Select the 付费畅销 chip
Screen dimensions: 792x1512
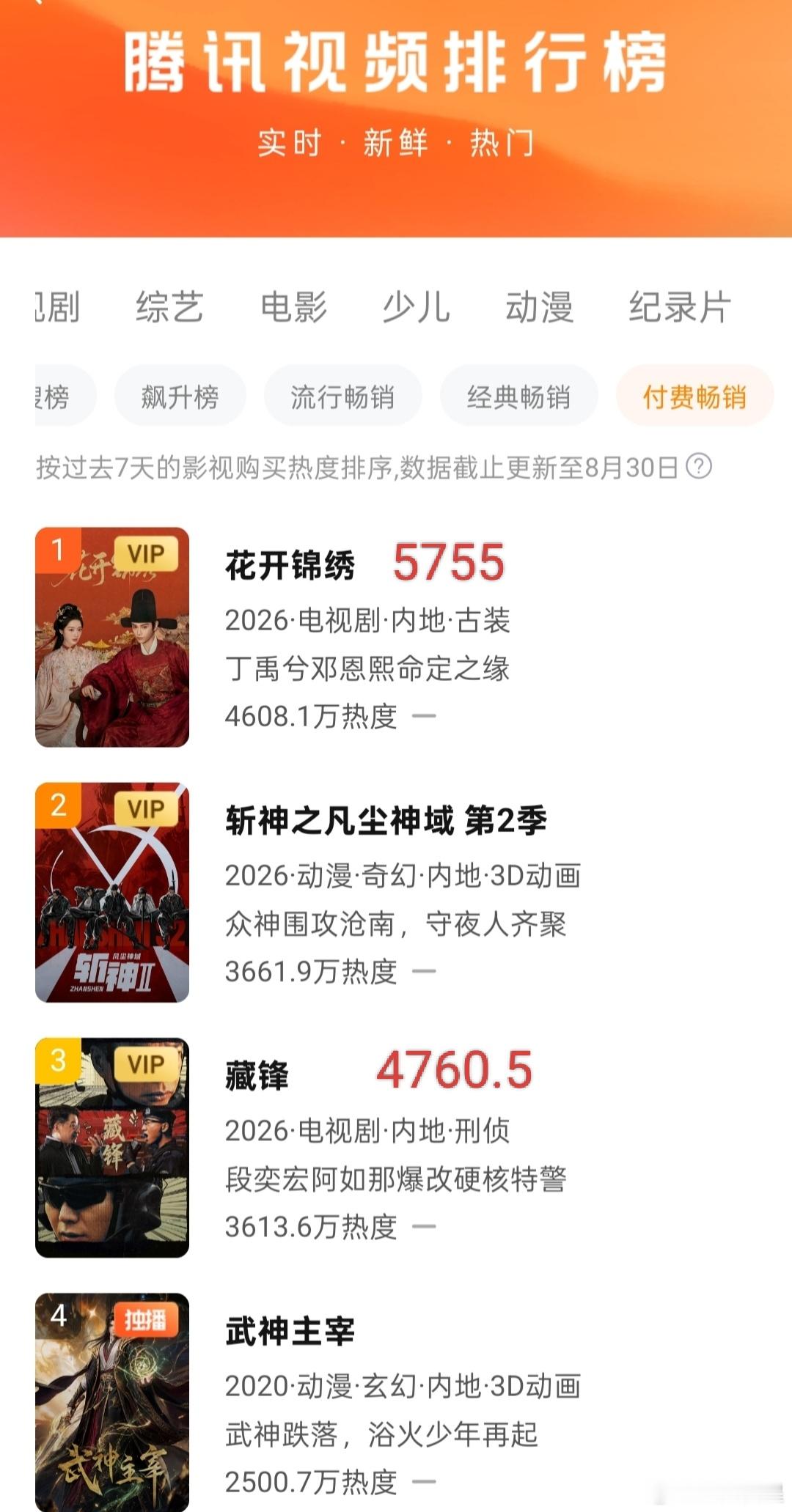pyautogui.click(x=694, y=397)
